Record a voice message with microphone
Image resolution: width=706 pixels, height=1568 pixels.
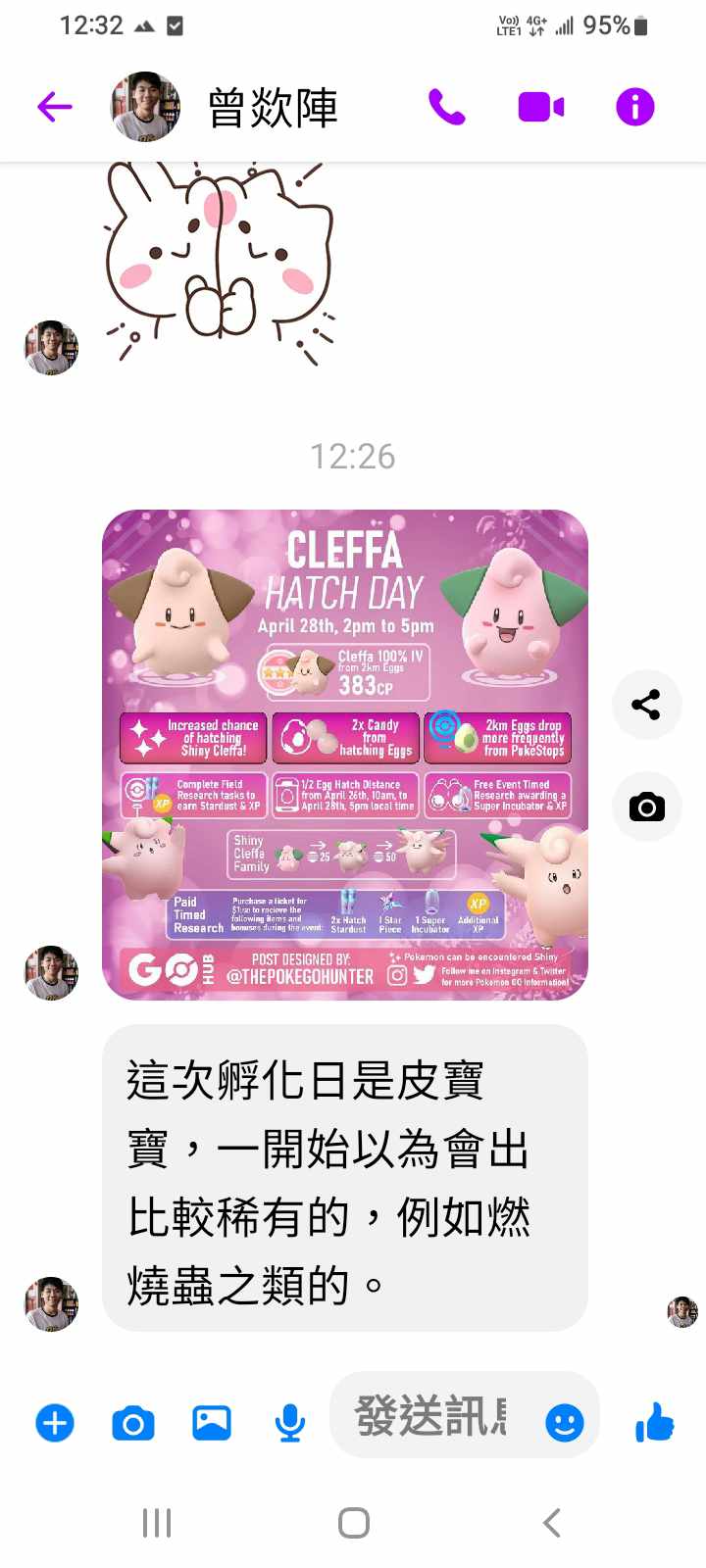(x=289, y=1422)
